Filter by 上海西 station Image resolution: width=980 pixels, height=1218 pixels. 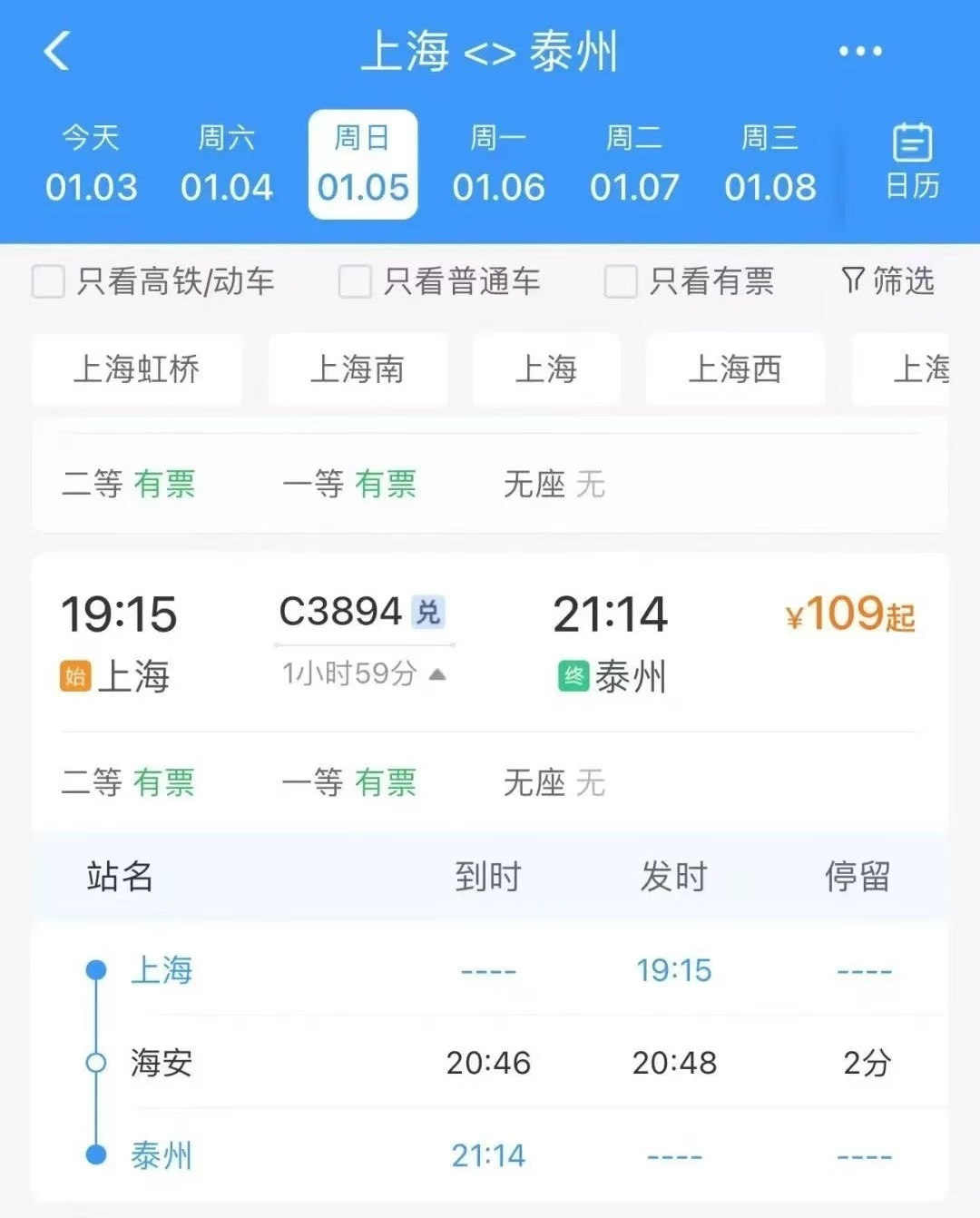(x=735, y=369)
